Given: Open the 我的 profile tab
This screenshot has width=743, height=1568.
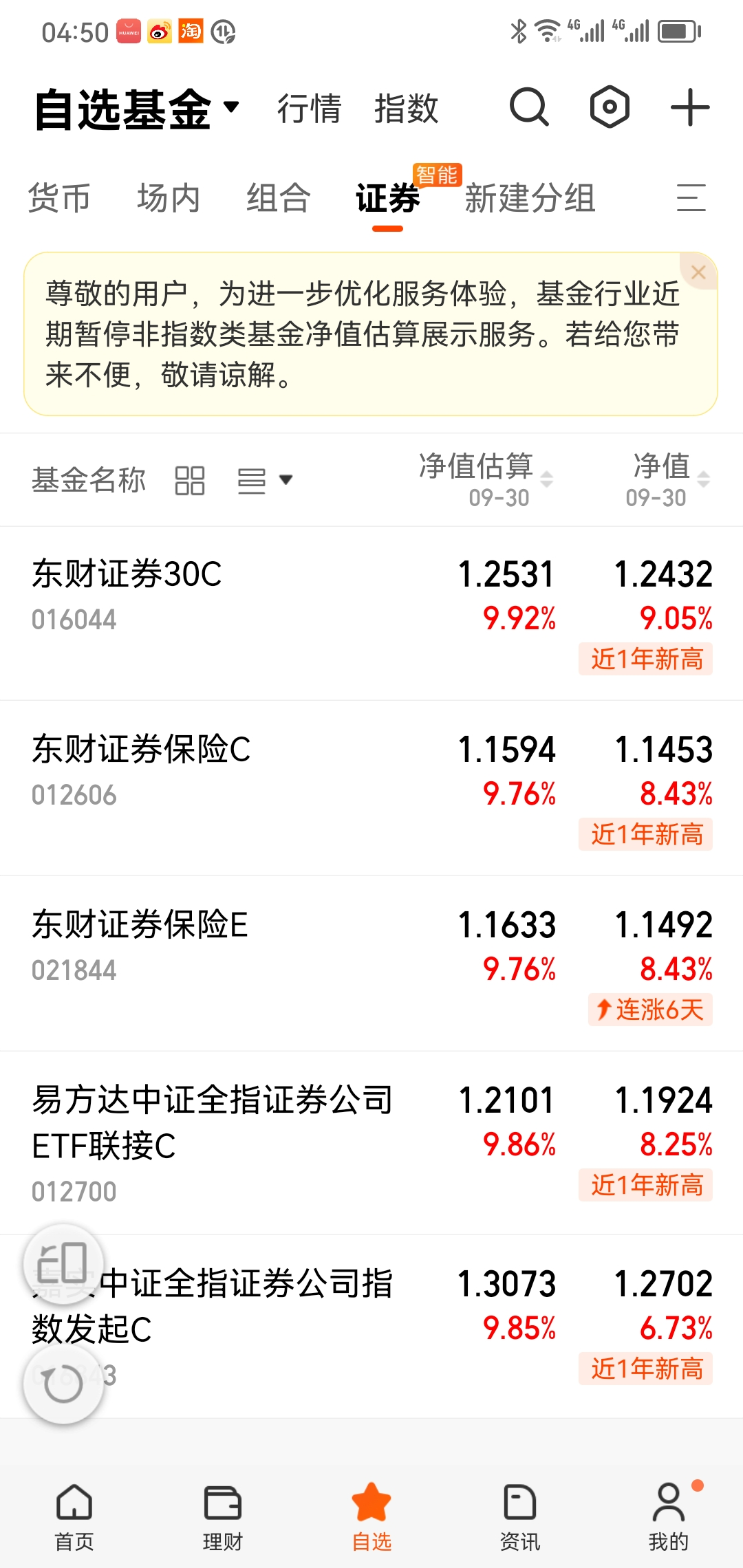Looking at the screenshot, I should click(x=668, y=1516).
